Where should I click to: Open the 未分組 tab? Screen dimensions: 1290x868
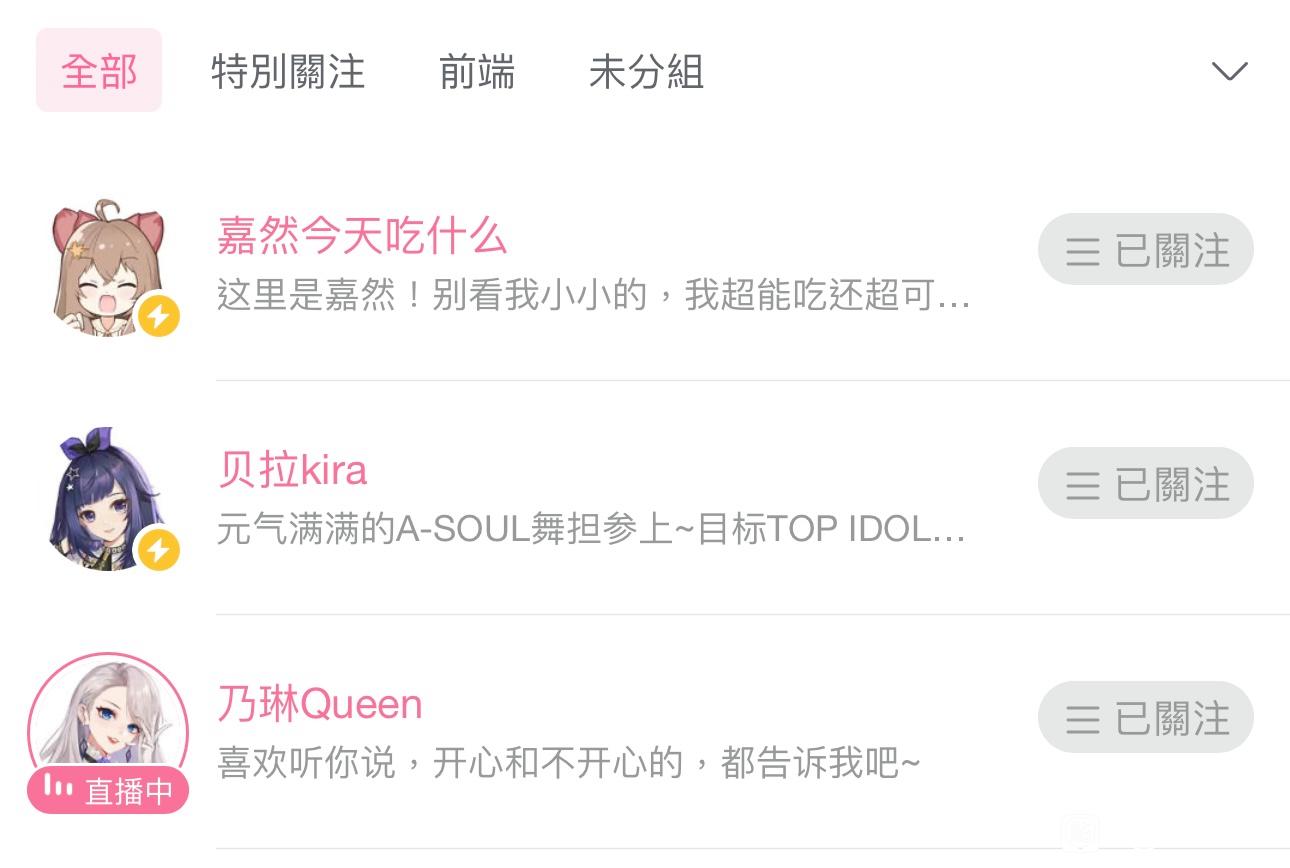[x=646, y=72]
